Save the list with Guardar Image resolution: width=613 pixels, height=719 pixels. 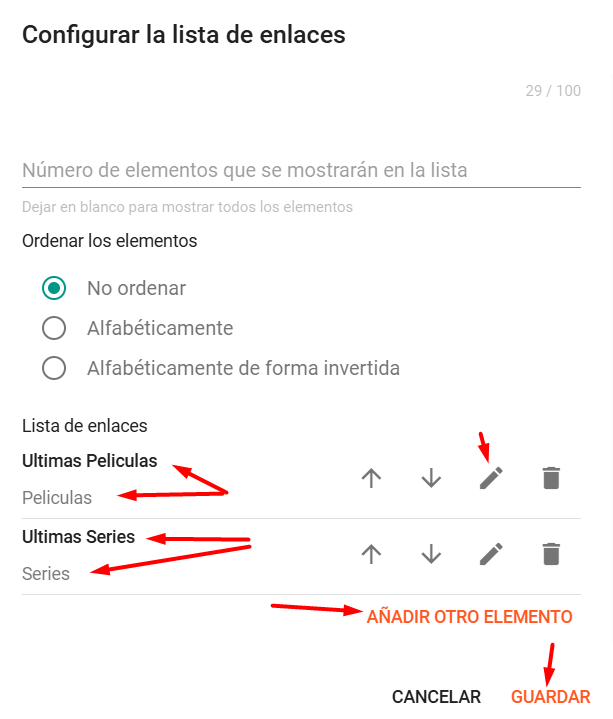tap(550, 697)
